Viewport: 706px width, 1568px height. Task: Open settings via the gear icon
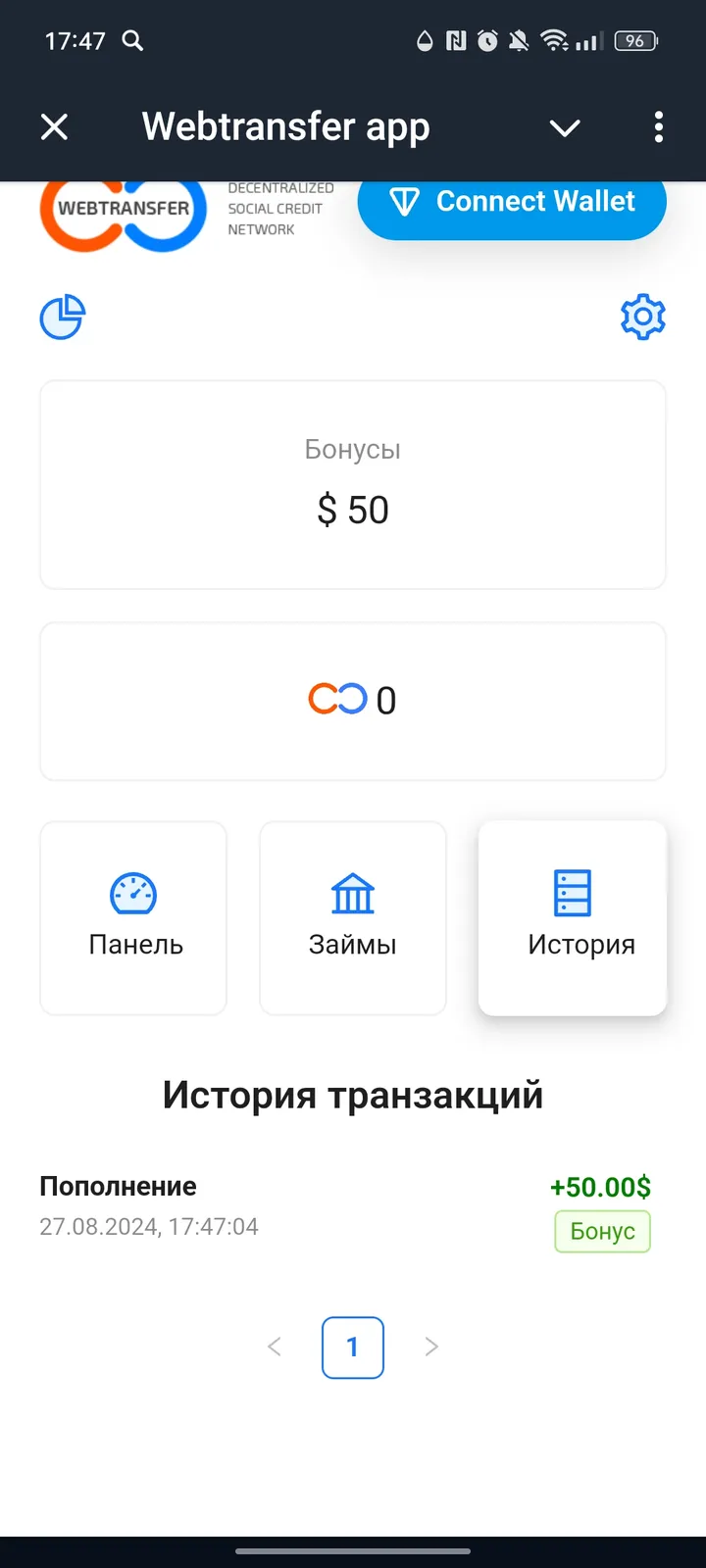coord(642,317)
